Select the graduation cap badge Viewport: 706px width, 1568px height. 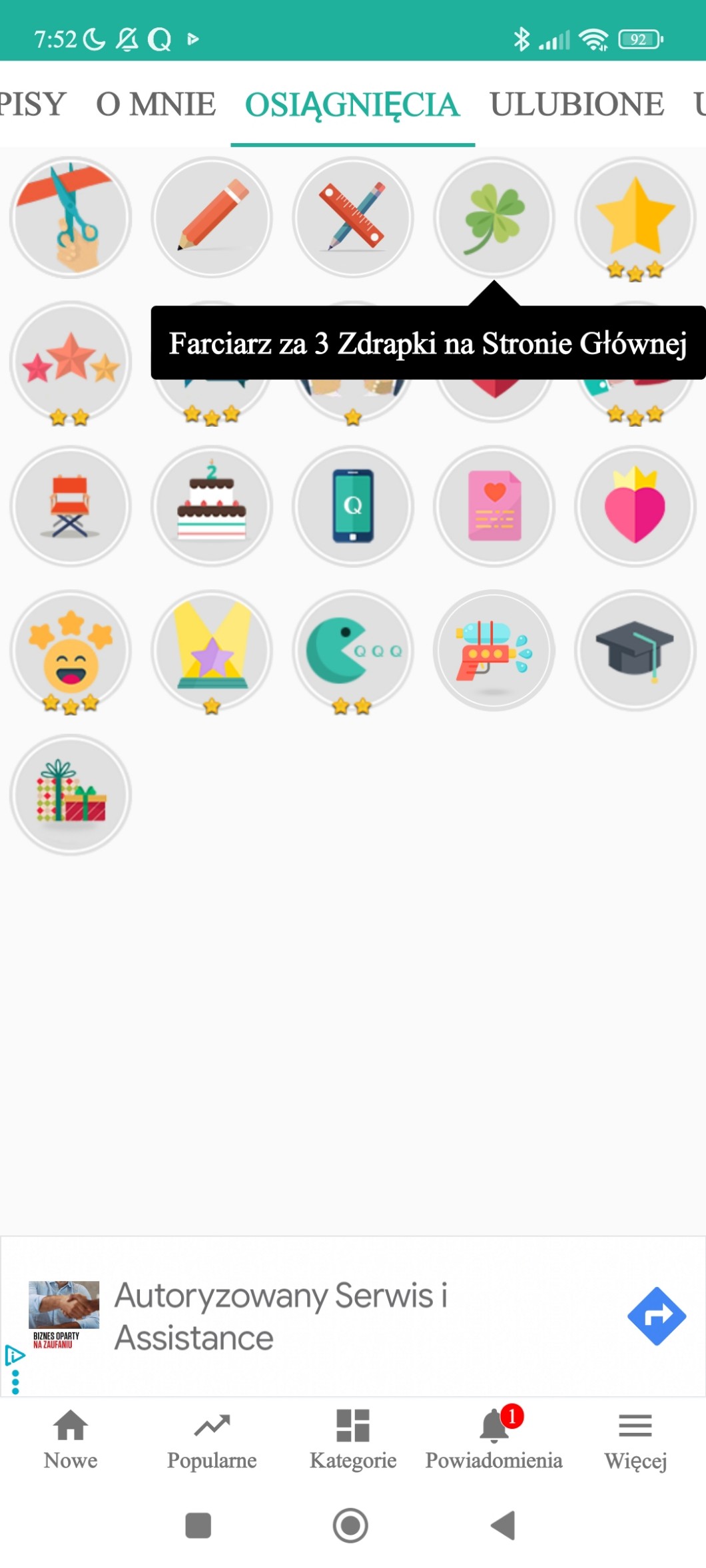click(635, 651)
